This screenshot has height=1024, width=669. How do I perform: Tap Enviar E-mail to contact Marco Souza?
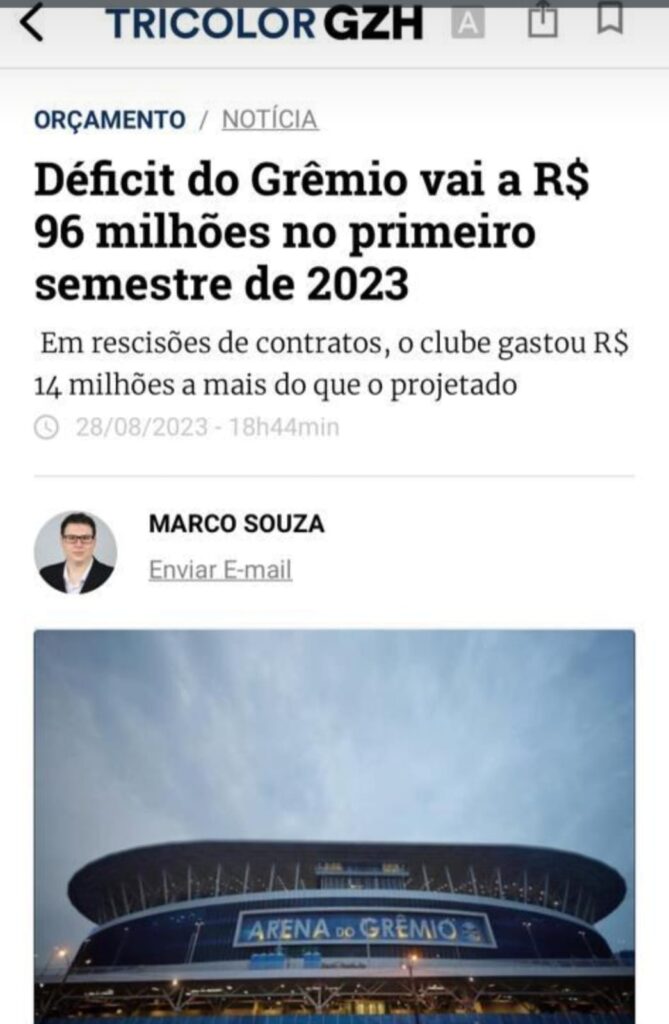pos(220,570)
